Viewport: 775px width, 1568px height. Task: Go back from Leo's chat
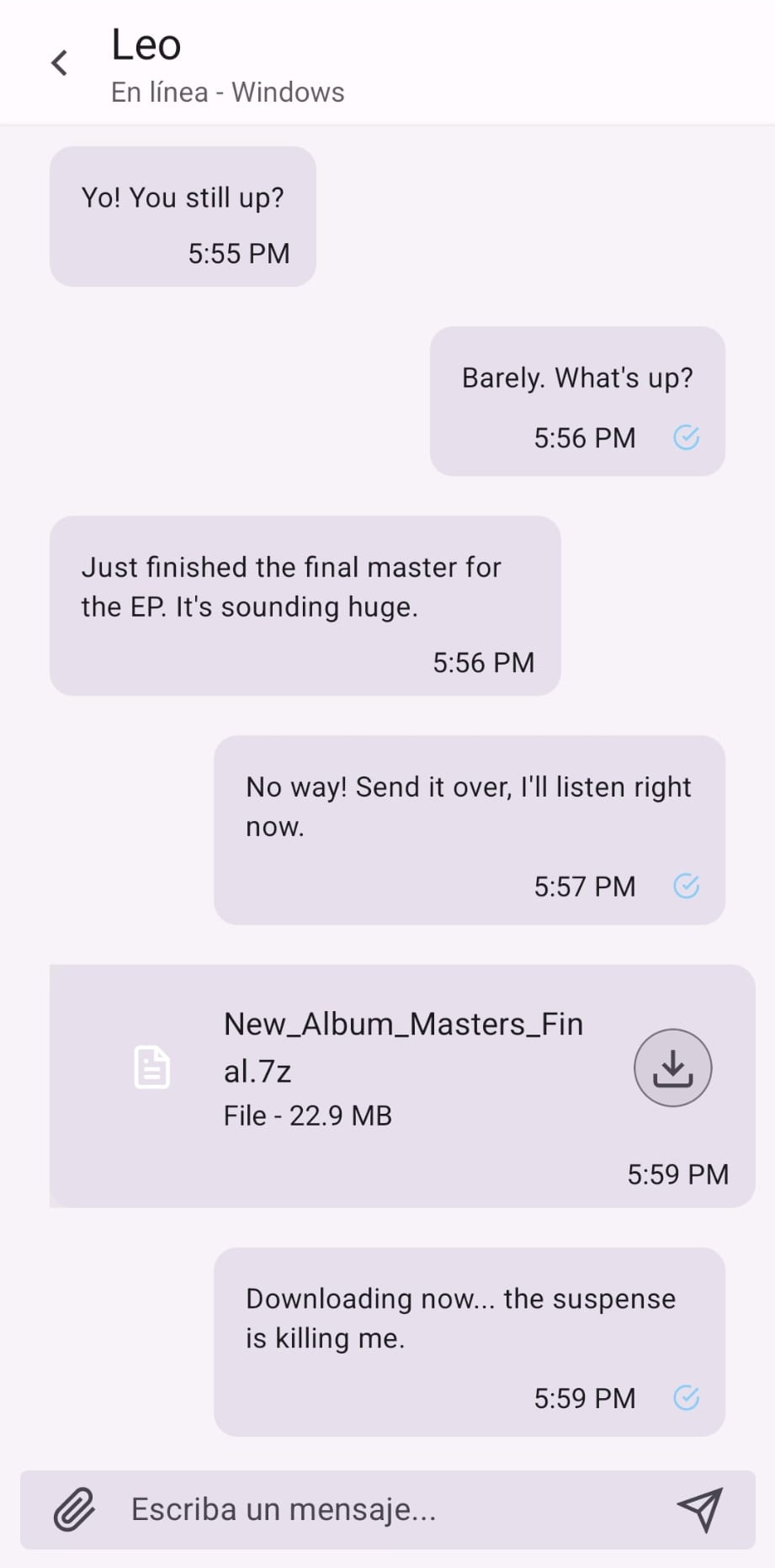coord(59,63)
